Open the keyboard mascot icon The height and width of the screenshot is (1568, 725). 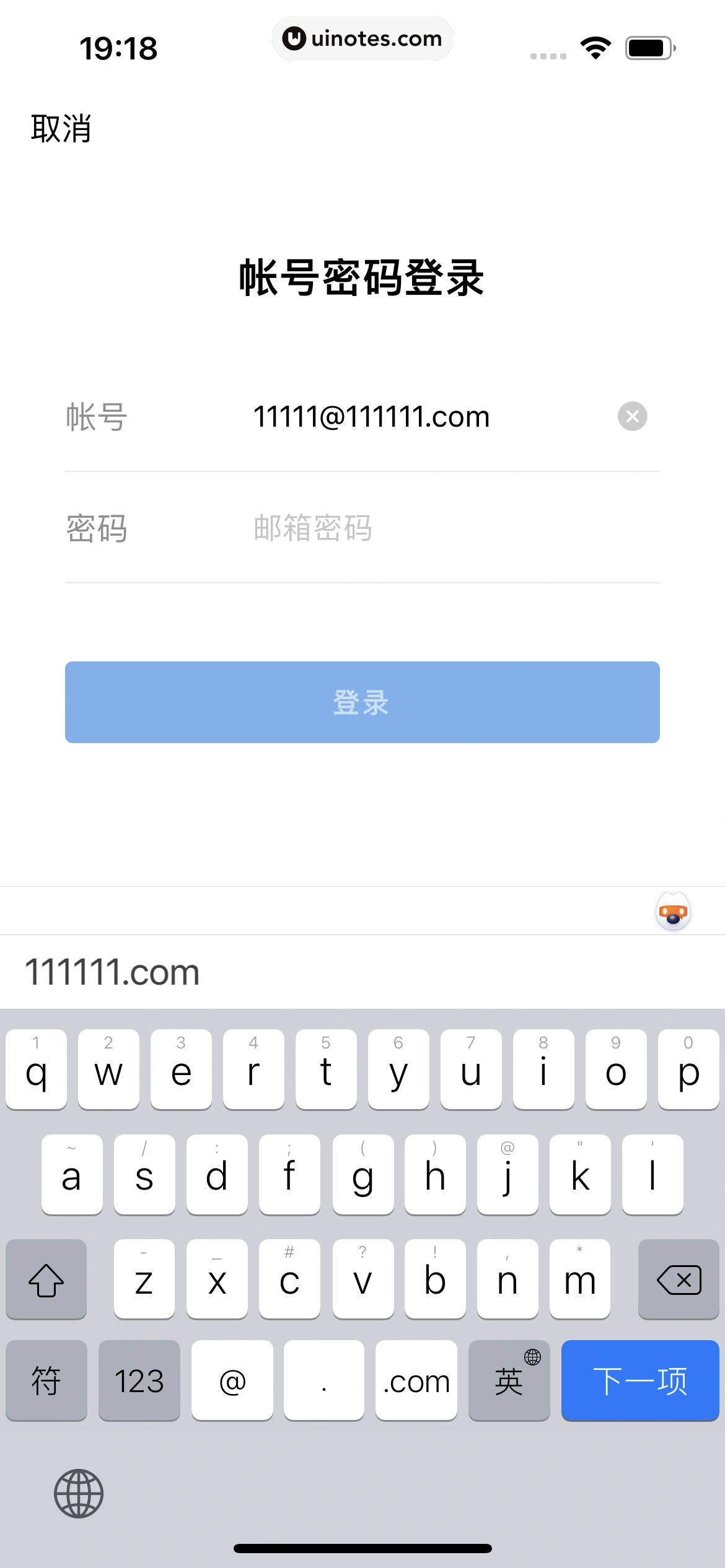click(x=673, y=912)
